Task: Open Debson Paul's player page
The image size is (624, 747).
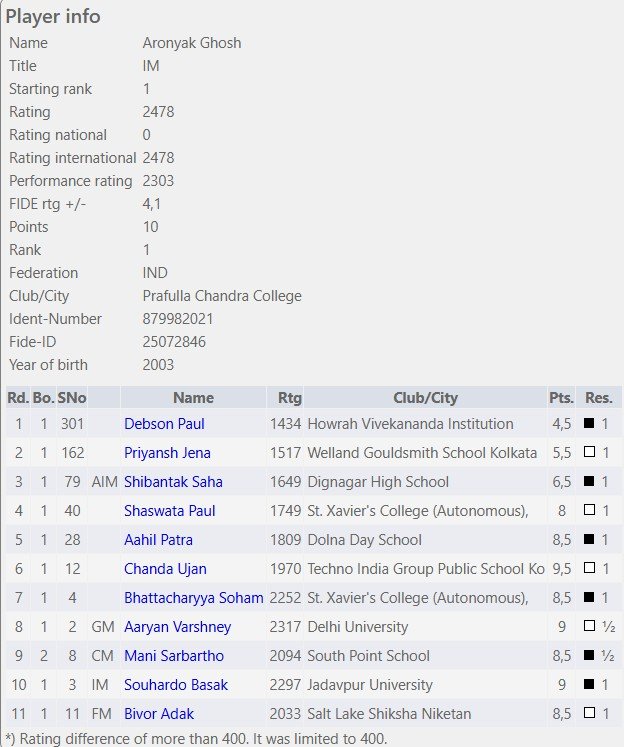Action: 164,424
